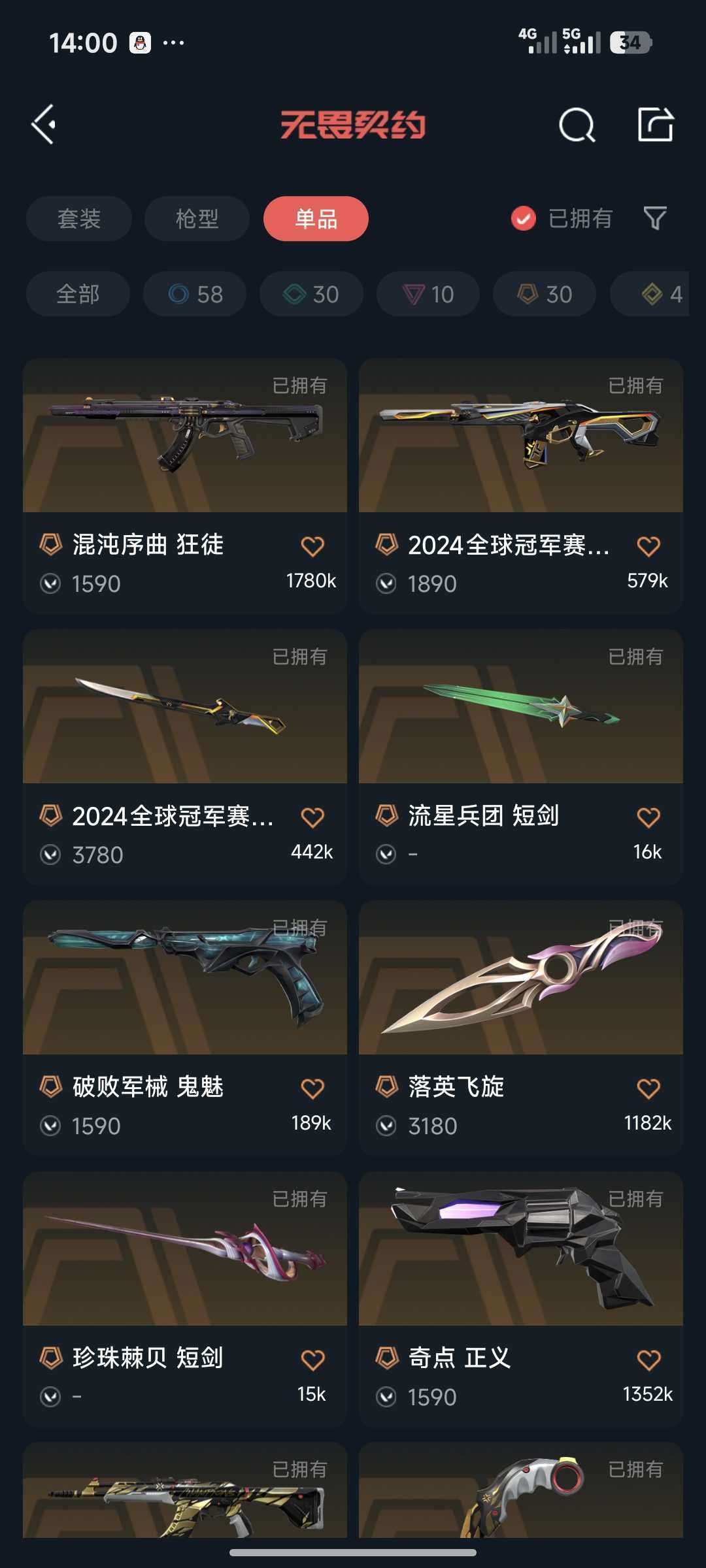Select the orange rarity filter showing 30
The height and width of the screenshot is (1568, 706).
click(x=543, y=294)
